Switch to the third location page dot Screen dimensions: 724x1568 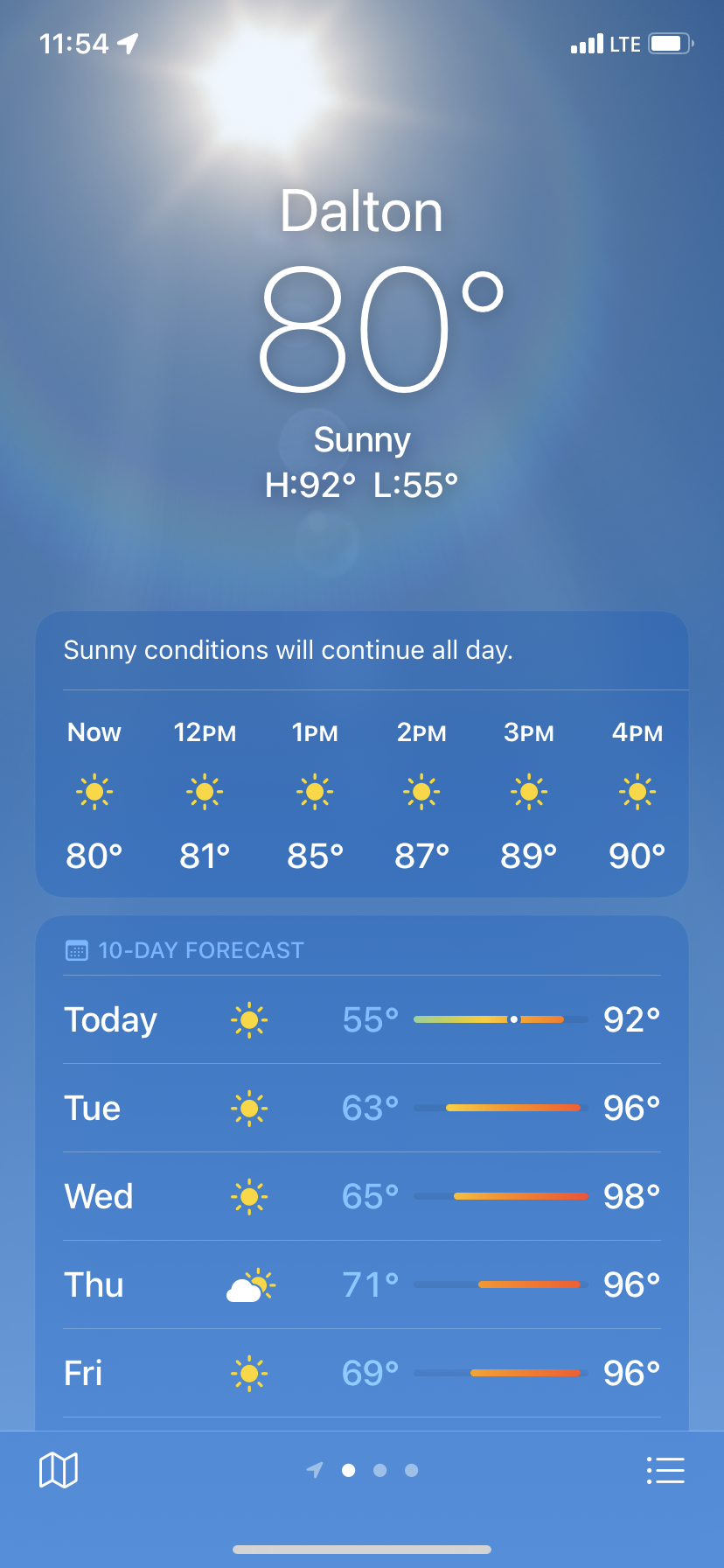pos(412,1470)
